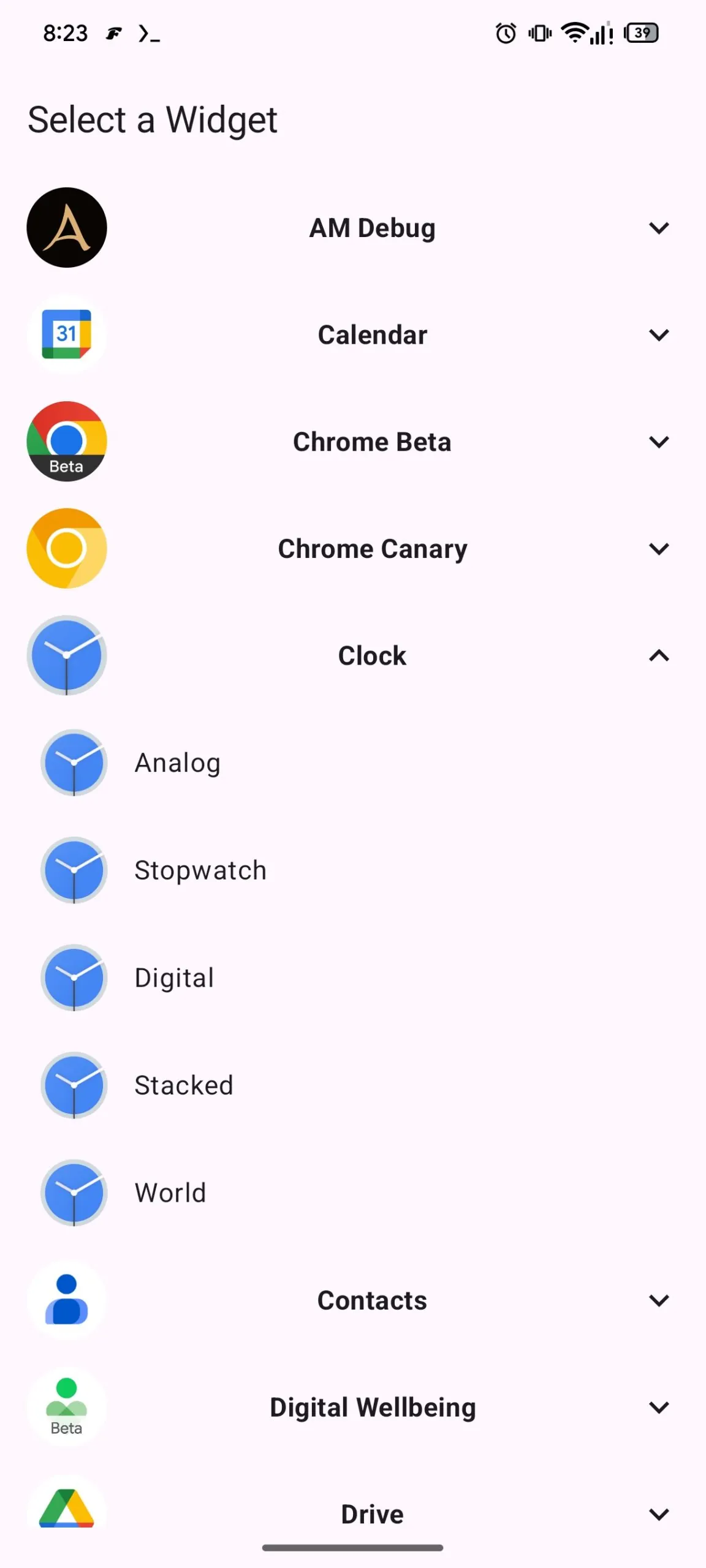706x1568 pixels.
Task: Collapse the Clock widget section
Action: pos(658,655)
